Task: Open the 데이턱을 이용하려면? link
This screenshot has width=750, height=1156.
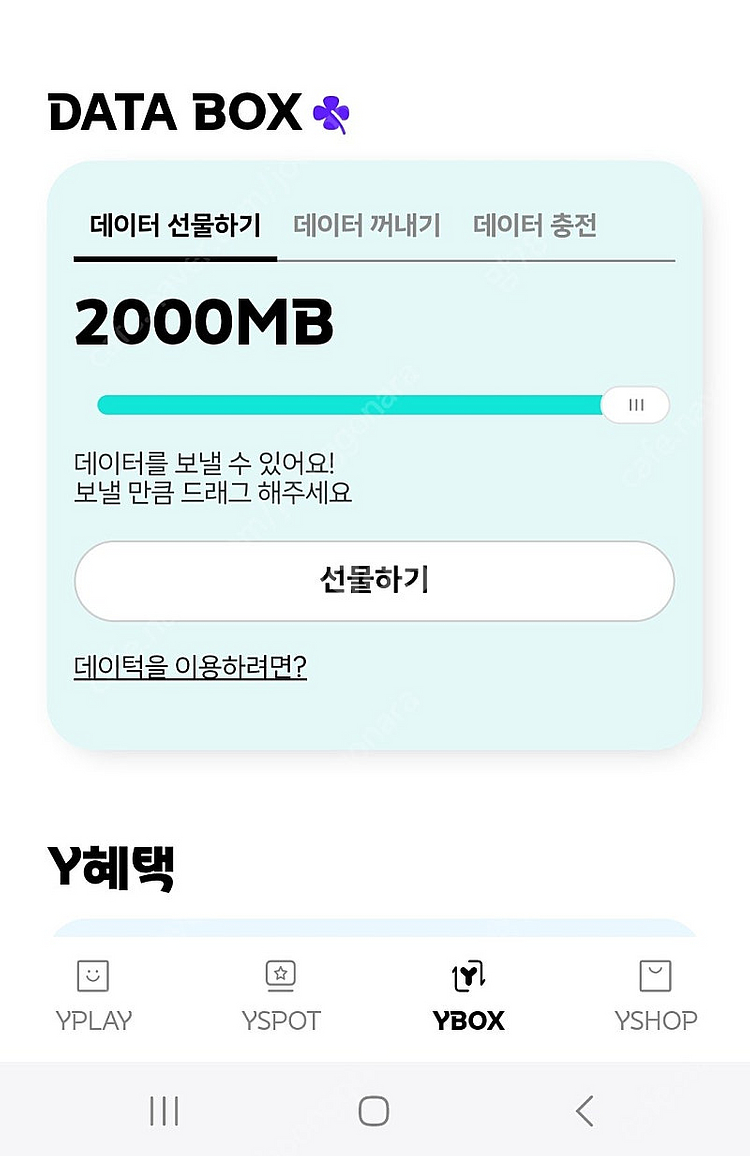Action: tap(190, 667)
